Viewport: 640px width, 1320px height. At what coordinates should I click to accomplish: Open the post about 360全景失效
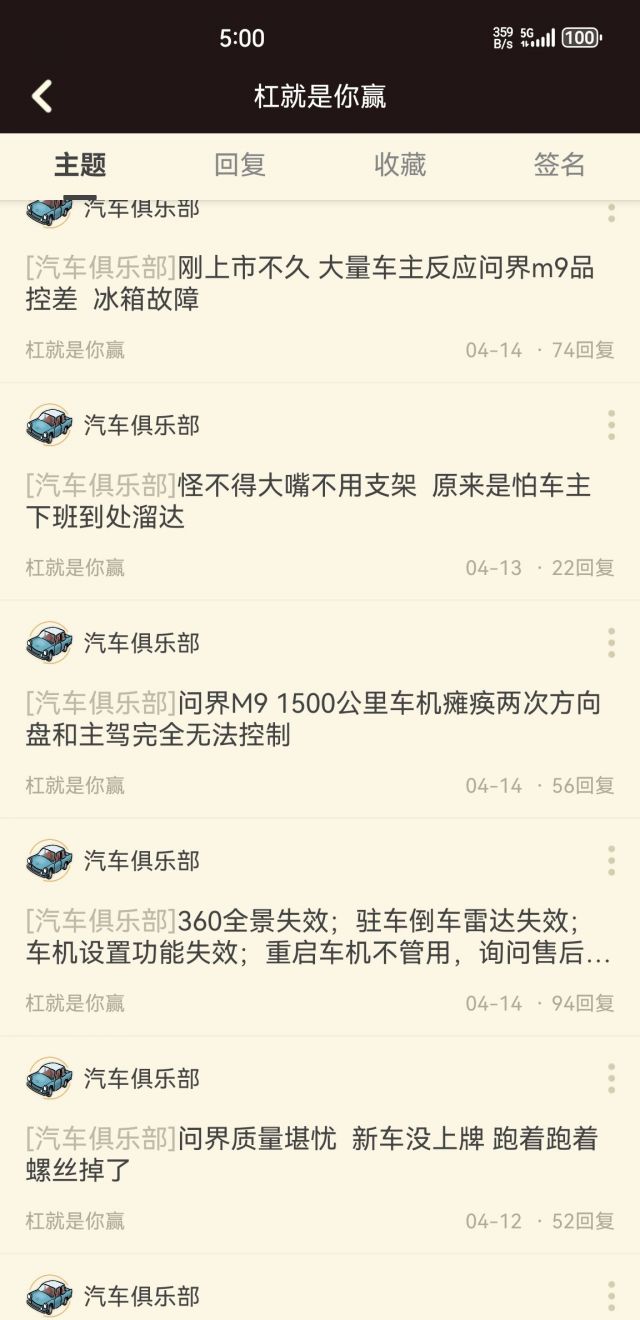(x=310, y=937)
